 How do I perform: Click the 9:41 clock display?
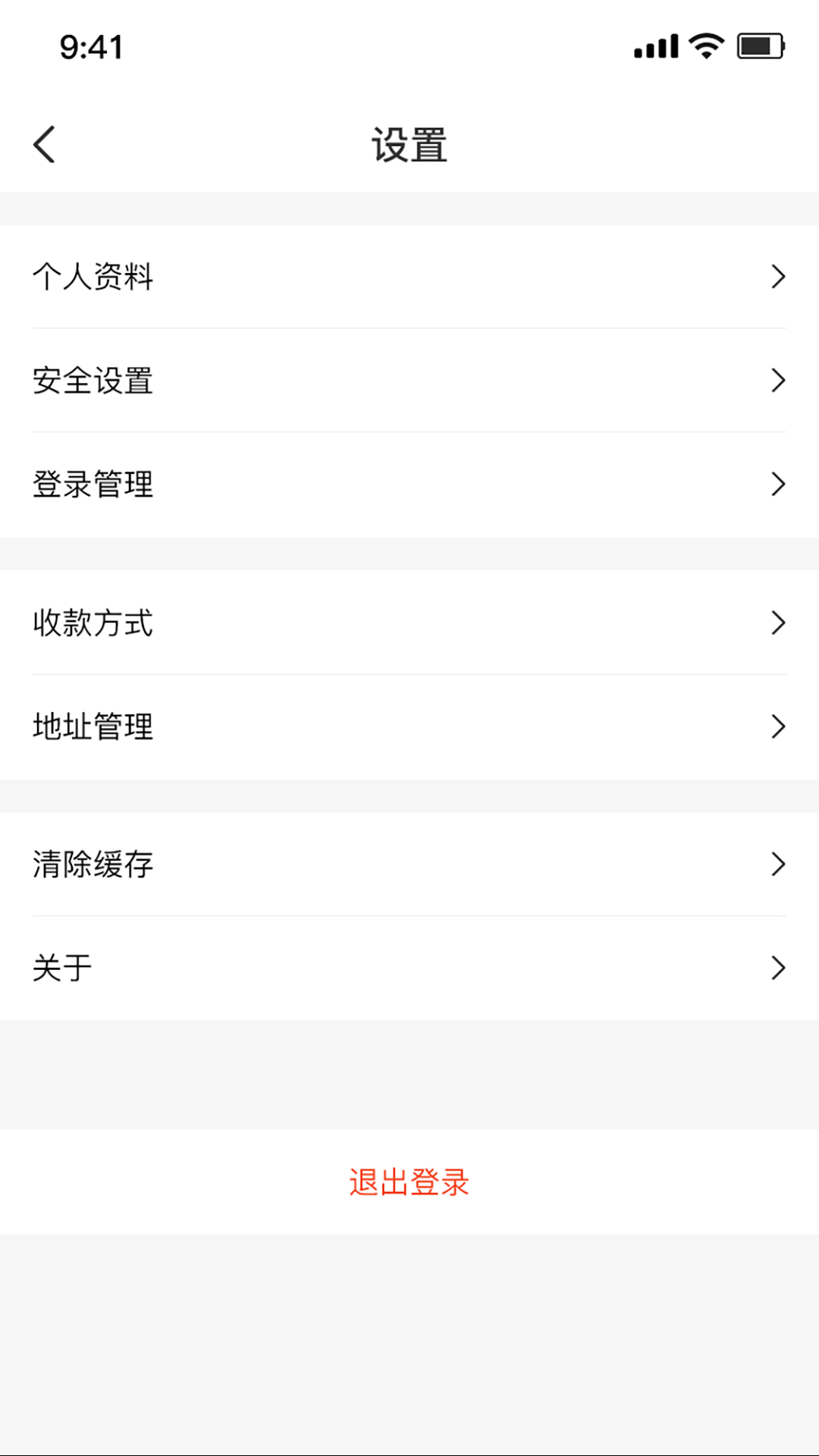click(93, 47)
